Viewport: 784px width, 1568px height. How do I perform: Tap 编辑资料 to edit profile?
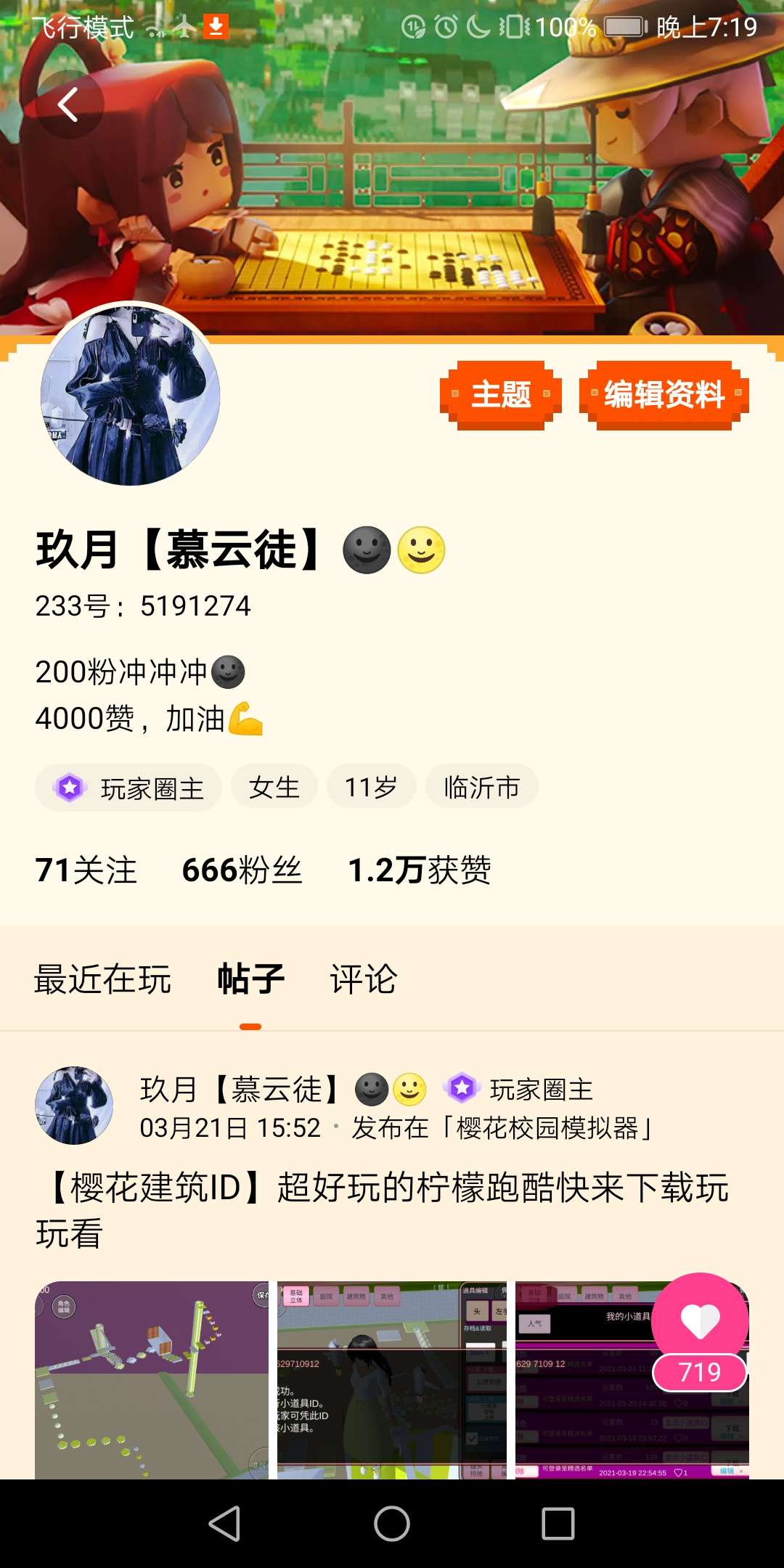663,395
